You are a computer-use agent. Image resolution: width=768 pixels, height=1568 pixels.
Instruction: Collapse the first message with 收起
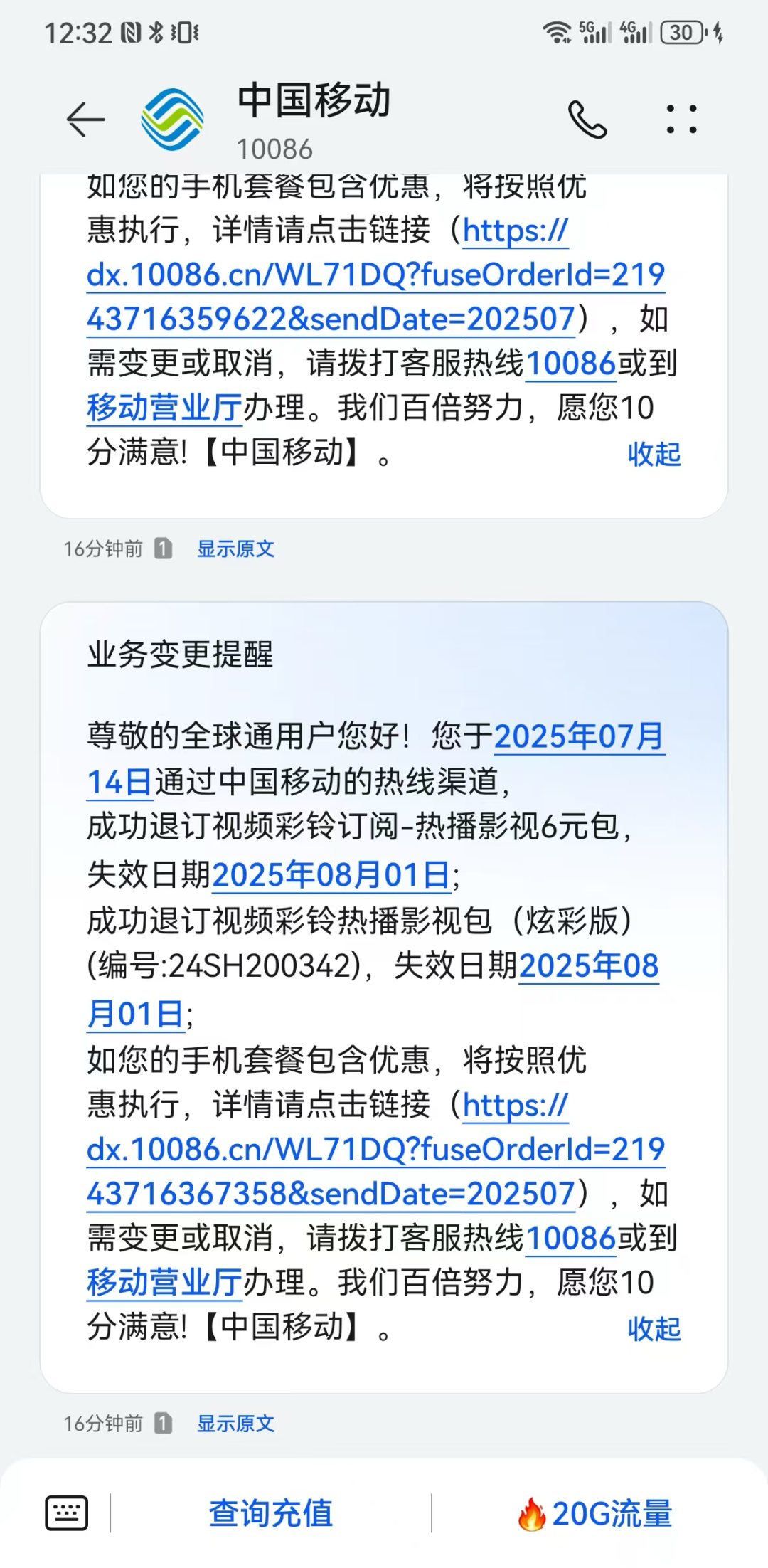coord(654,454)
